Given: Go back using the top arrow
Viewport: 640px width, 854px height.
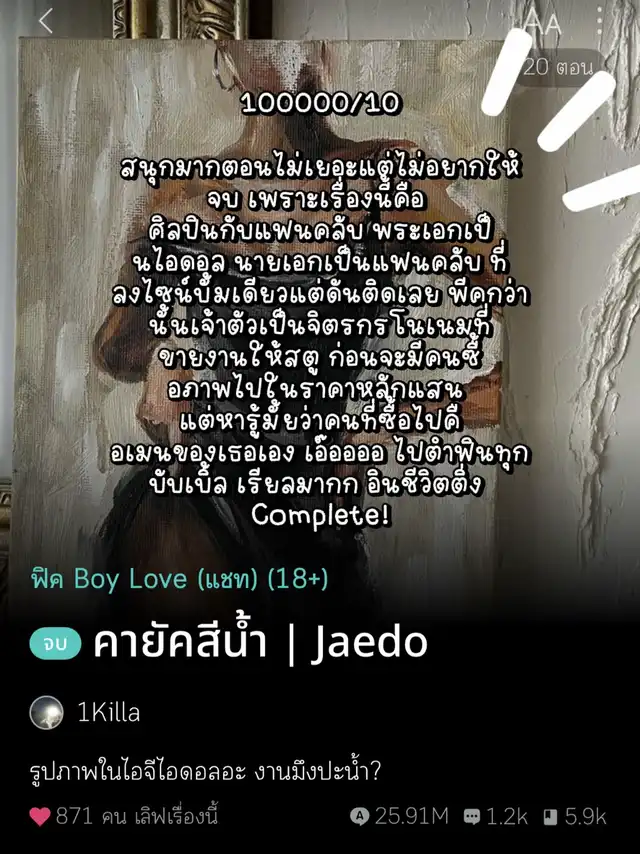Looking at the screenshot, I should point(46,21).
